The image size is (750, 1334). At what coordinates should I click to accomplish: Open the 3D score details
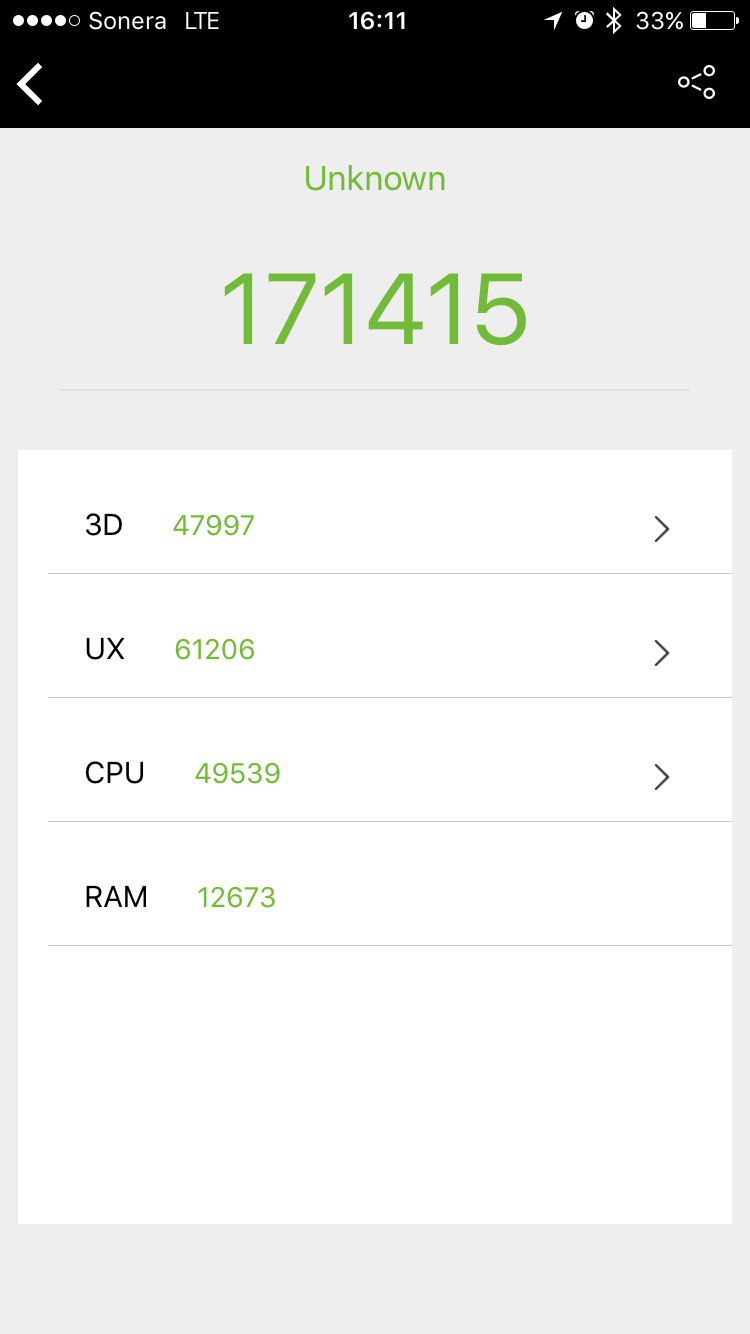pyautogui.click(x=390, y=512)
